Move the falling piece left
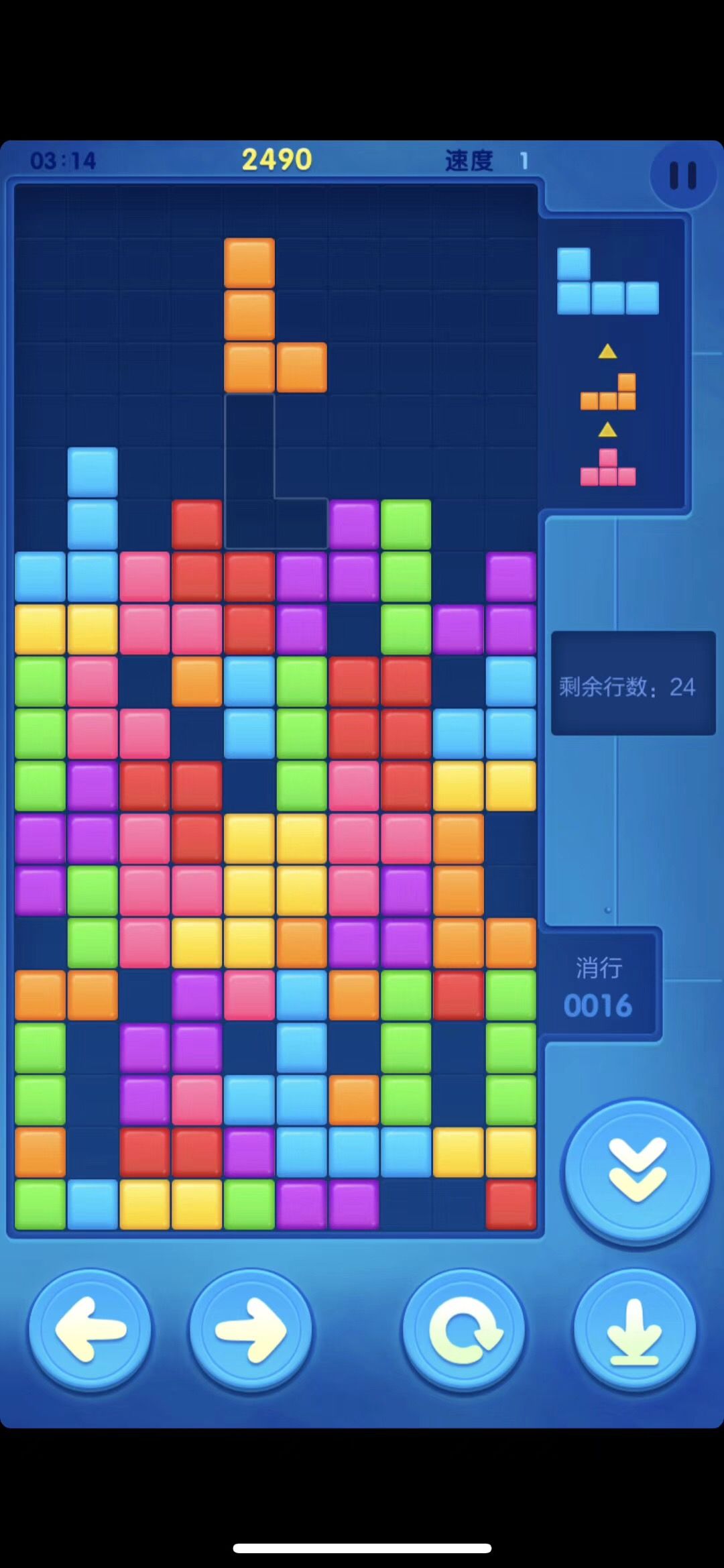The height and width of the screenshot is (1568, 724). point(90,1331)
